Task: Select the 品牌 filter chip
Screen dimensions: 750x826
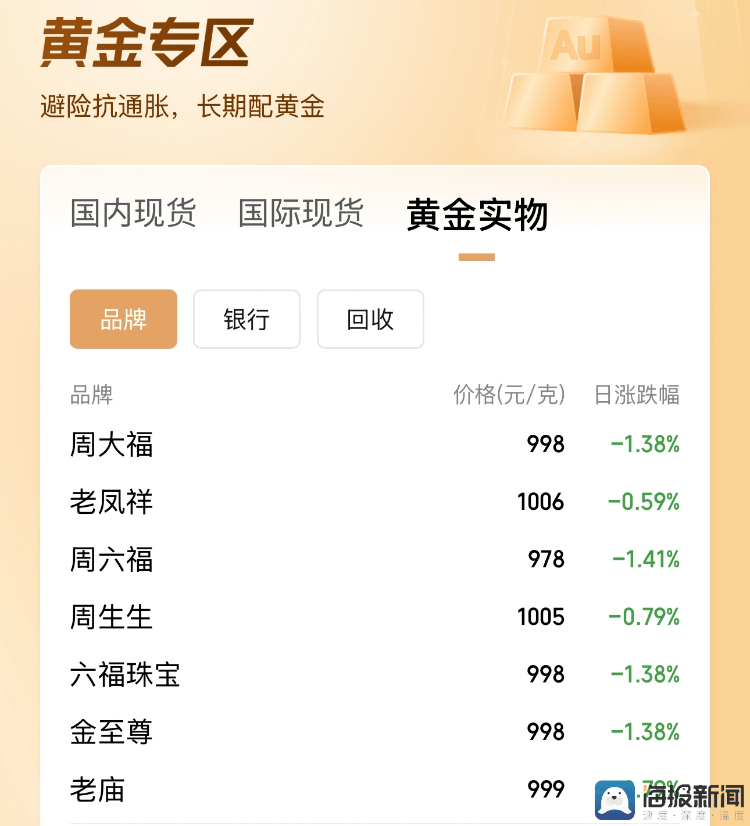Action: (123, 319)
